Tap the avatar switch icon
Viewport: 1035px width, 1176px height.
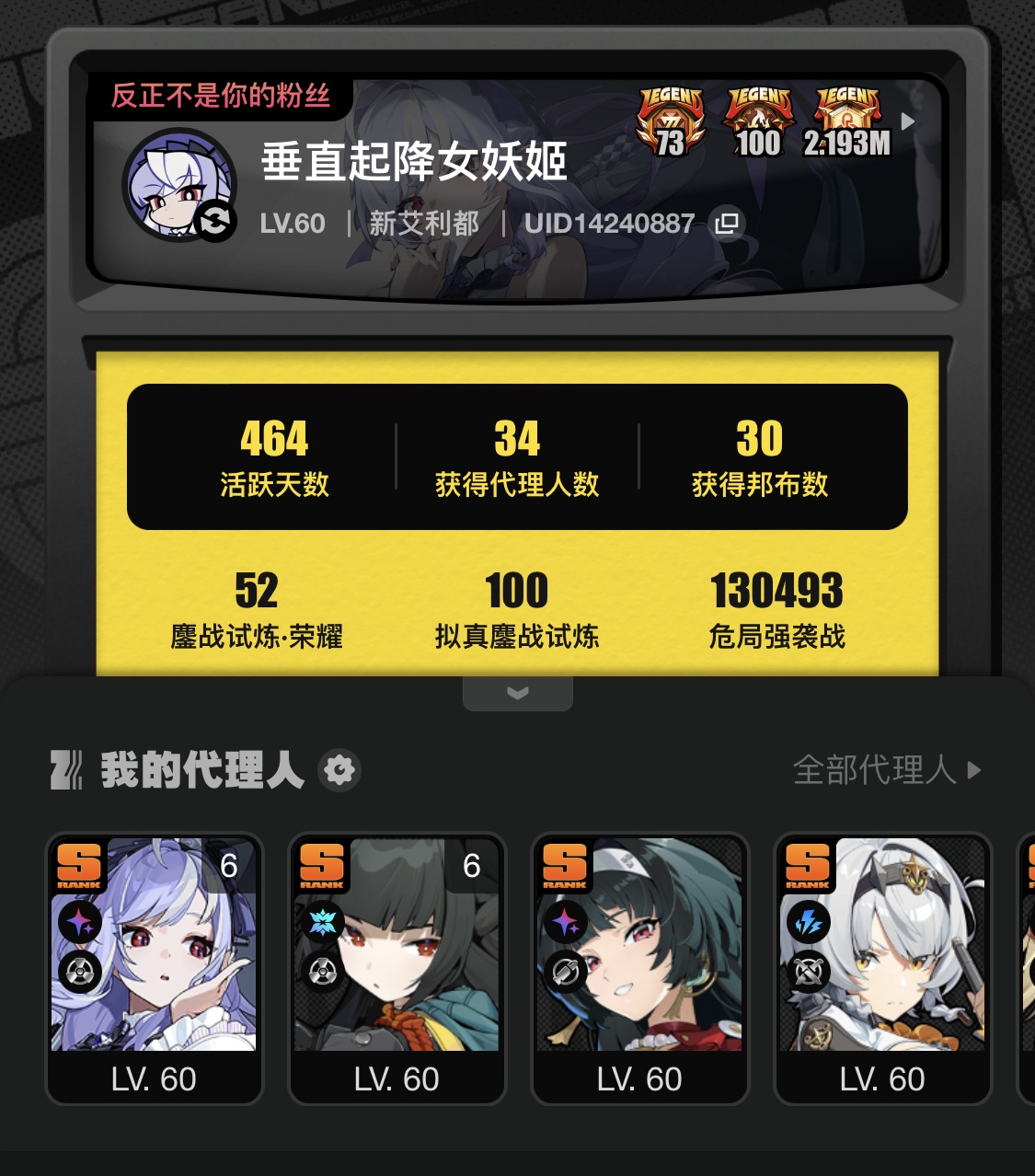(x=216, y=221)
